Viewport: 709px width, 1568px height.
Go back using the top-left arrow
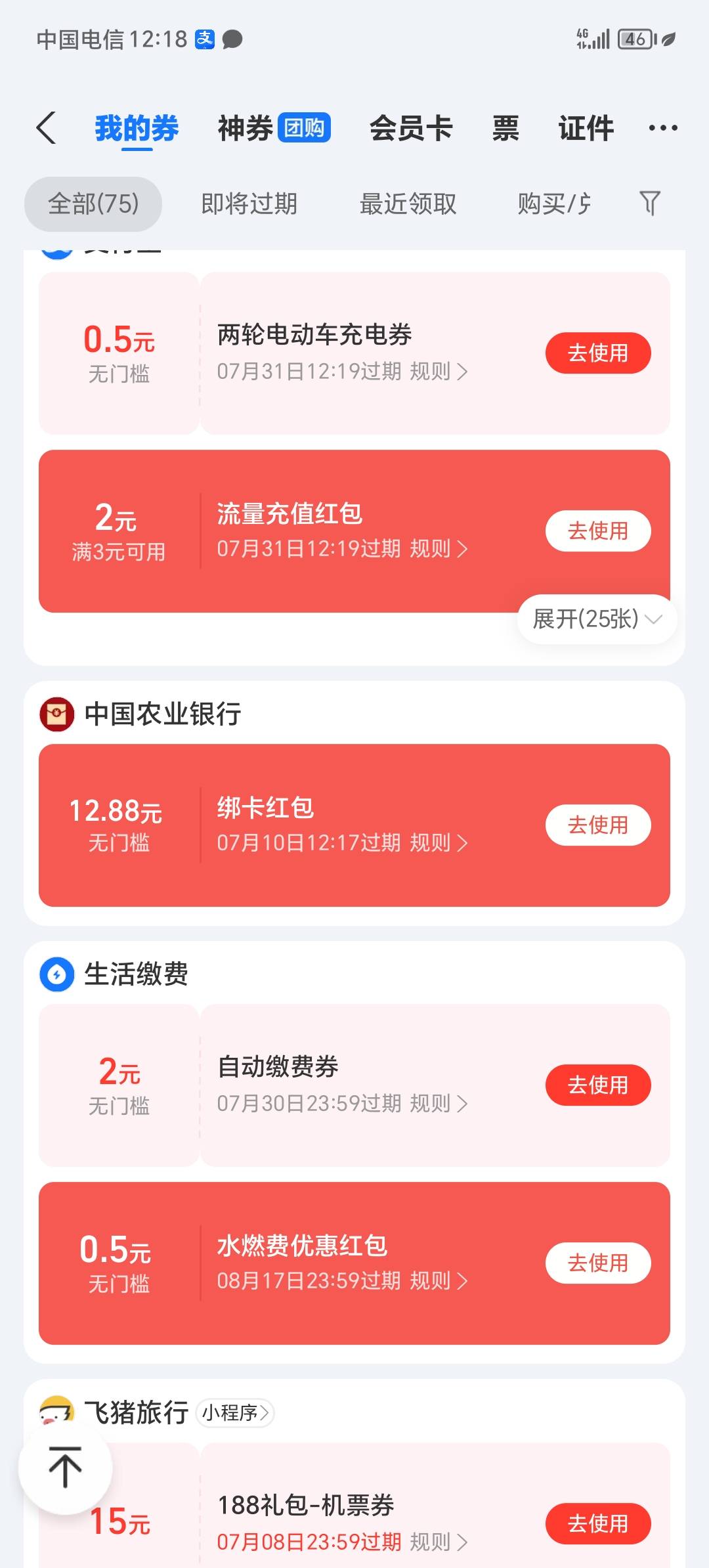pos(46,127)
